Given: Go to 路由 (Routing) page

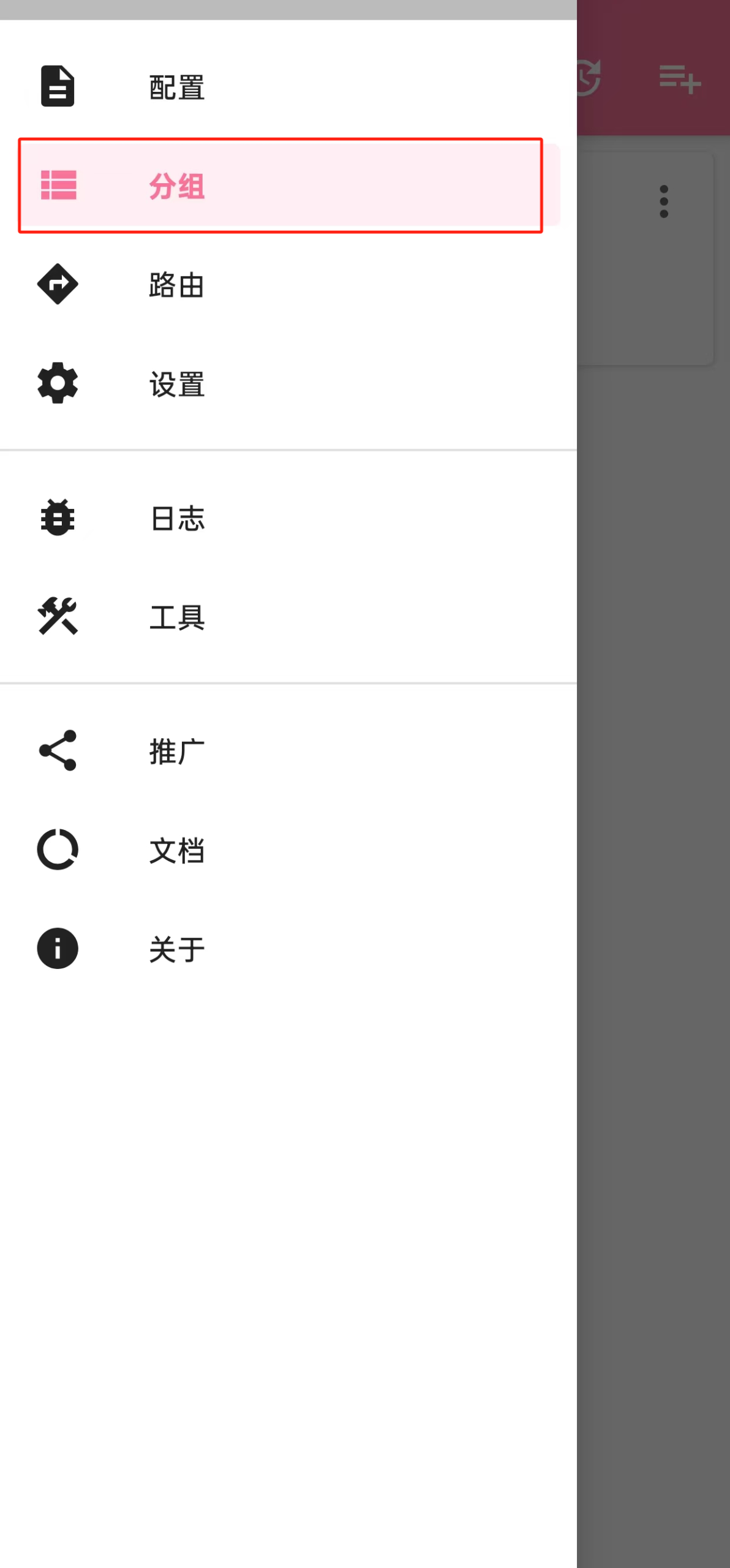Looking at the screenshot, I should point(176,285).
